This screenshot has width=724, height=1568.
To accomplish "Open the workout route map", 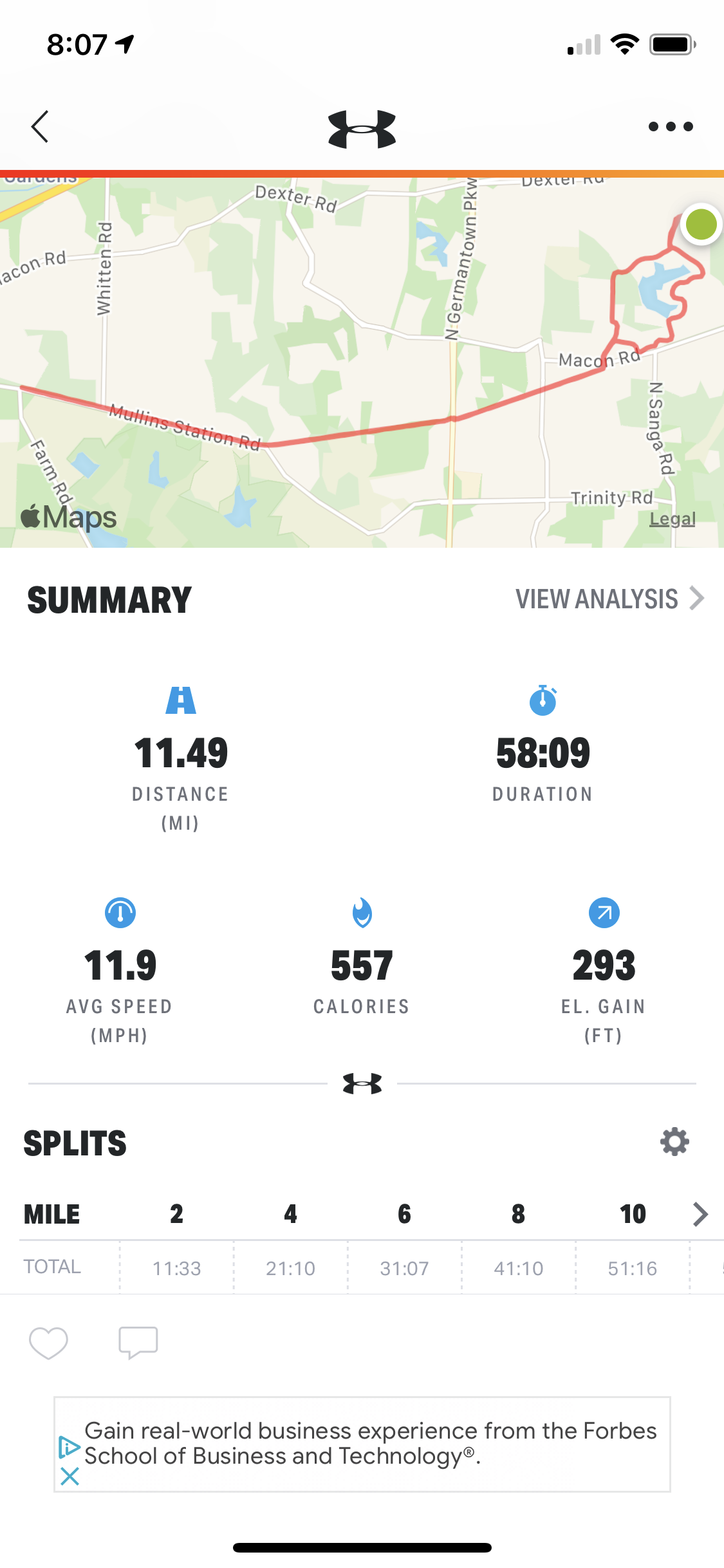I will [360, 360].
